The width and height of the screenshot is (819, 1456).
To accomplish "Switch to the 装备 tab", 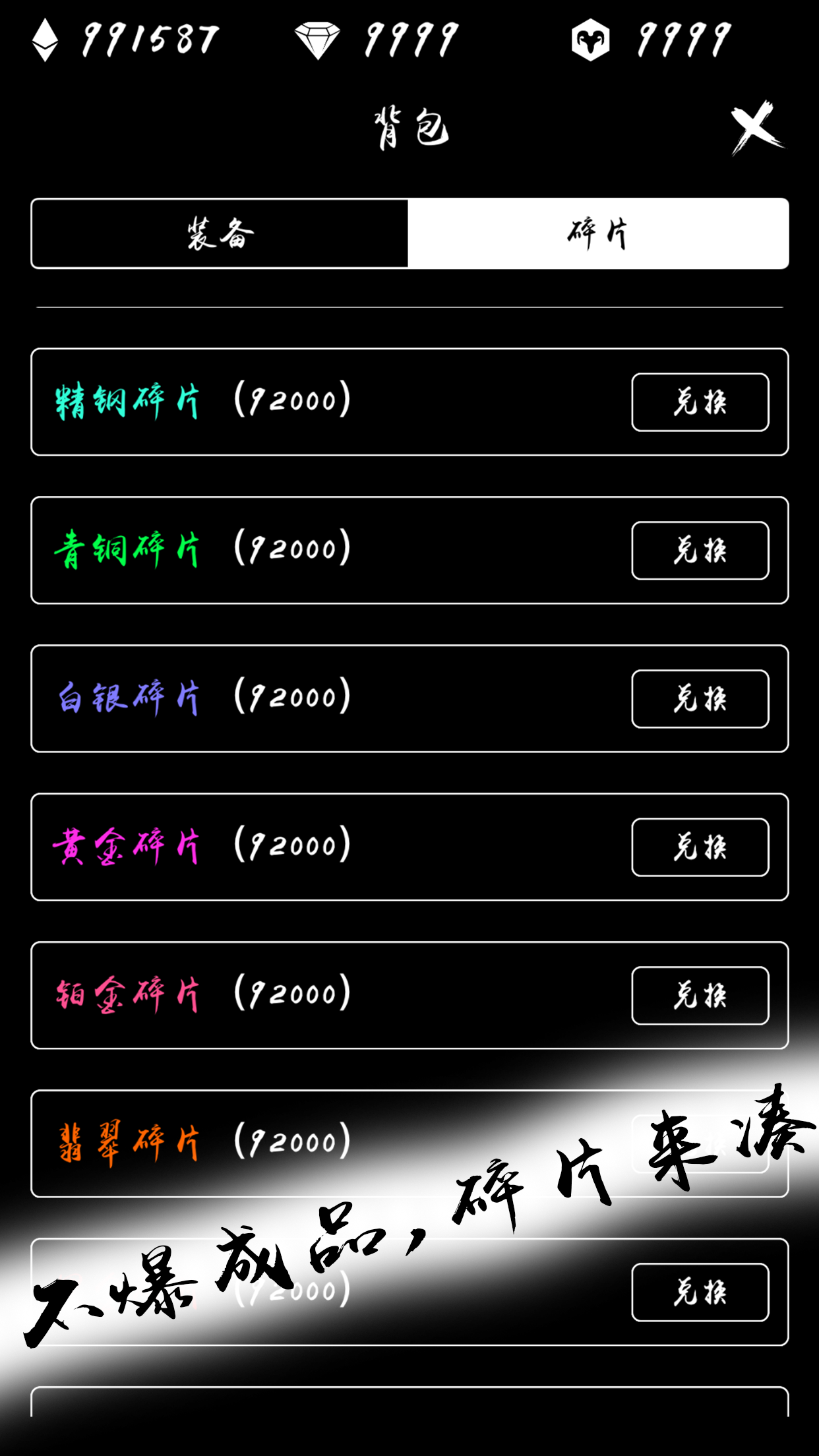I will (220, 233).
